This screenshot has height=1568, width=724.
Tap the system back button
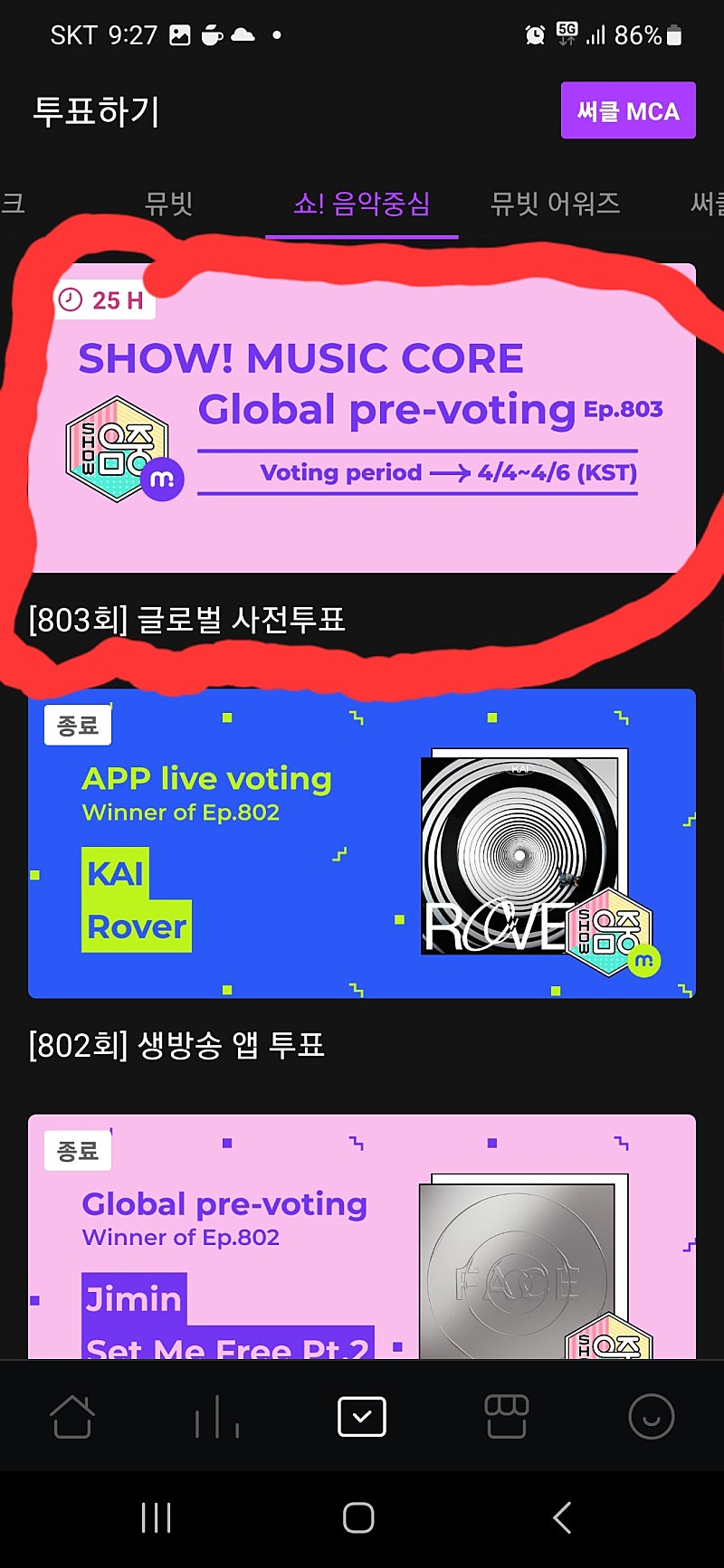(562, 1517)
